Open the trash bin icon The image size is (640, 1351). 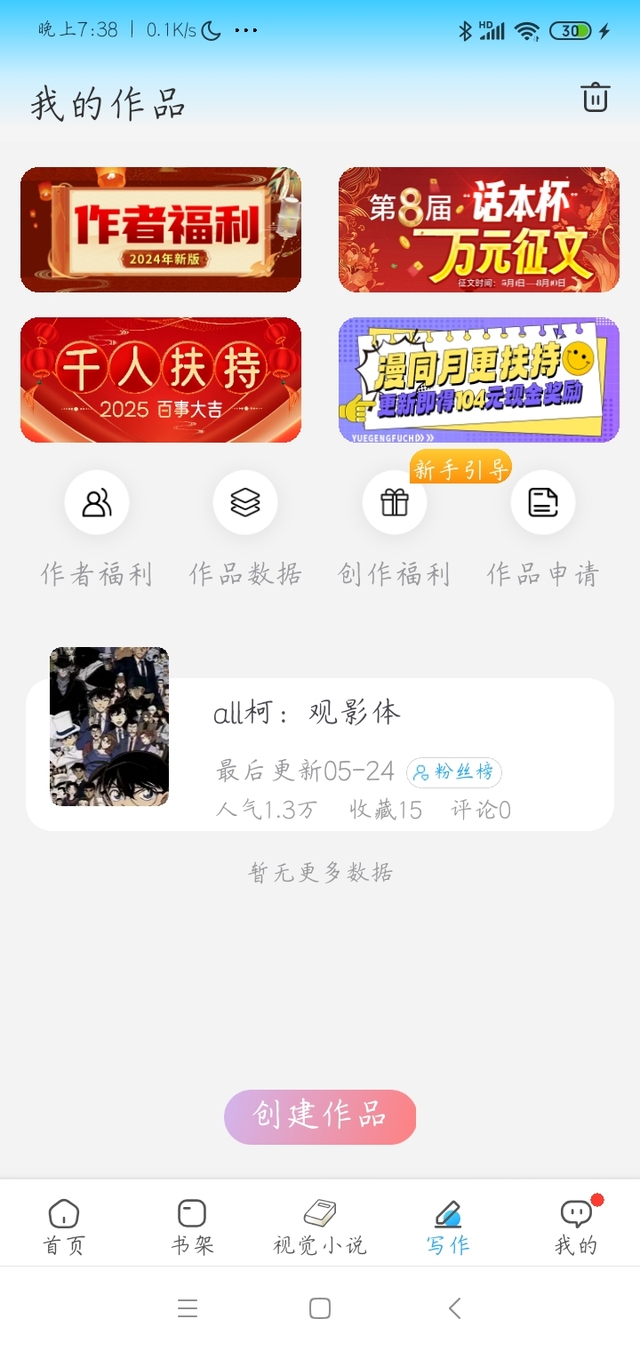[x=595, y=98]
